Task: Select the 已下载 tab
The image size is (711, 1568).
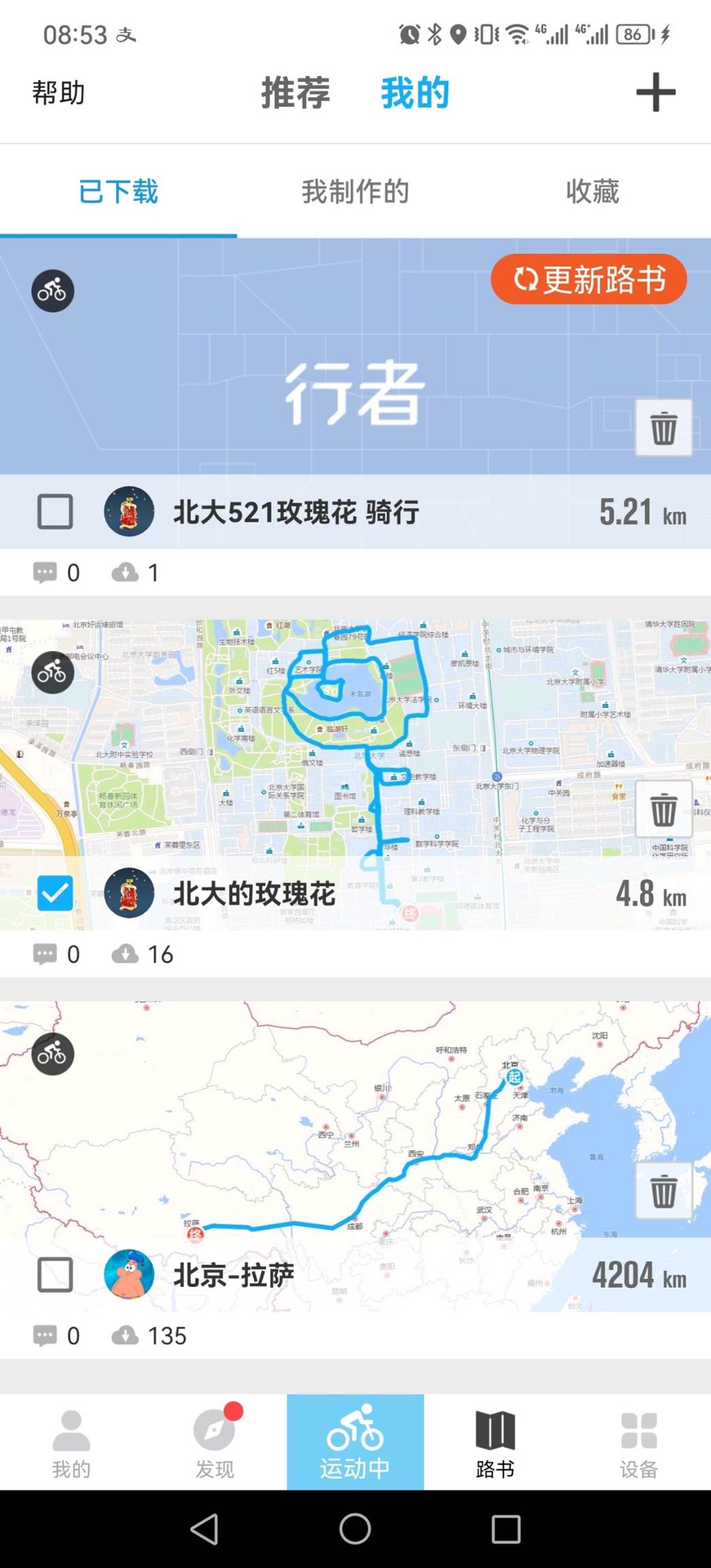Action: [x=118, y=192]
